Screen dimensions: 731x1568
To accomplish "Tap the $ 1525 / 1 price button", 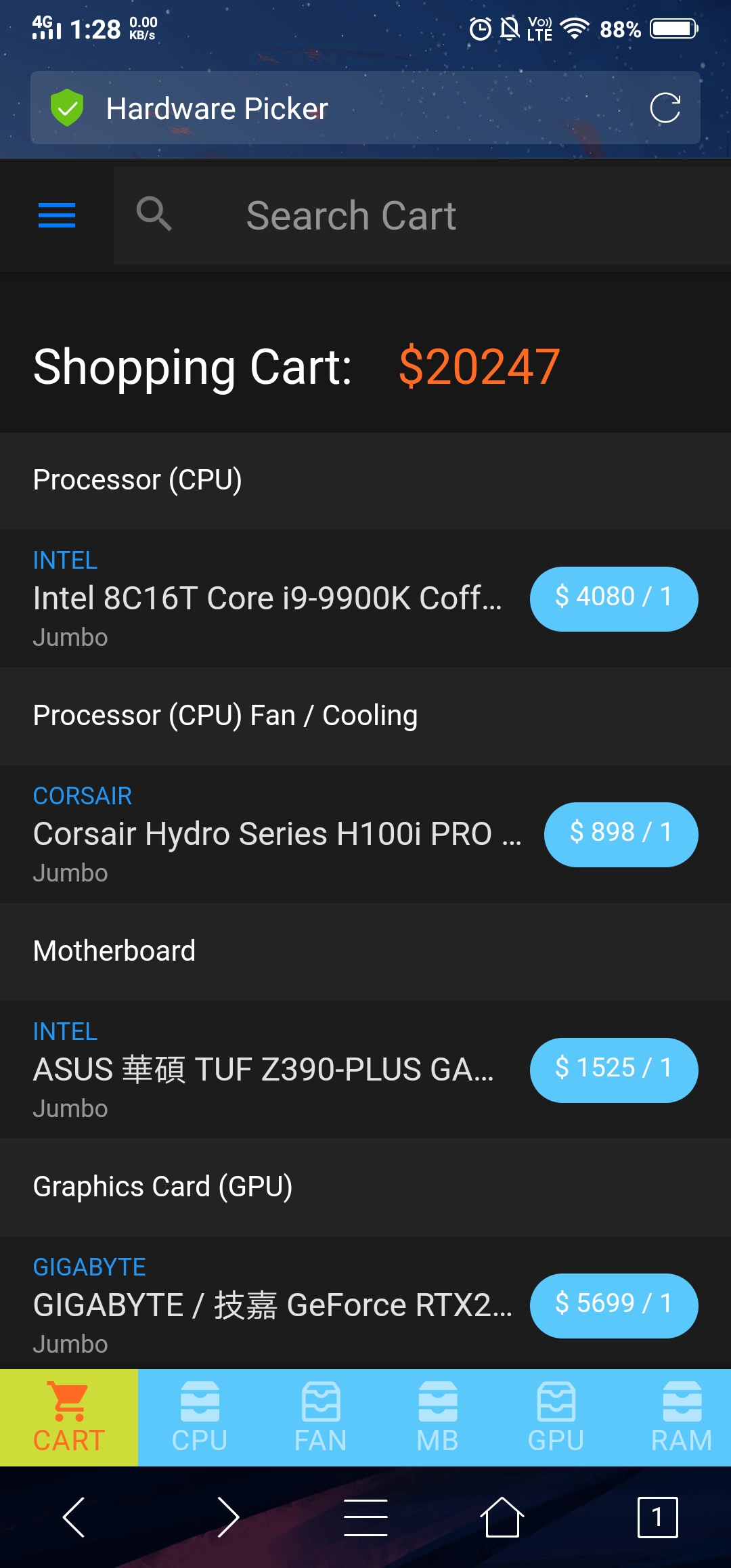I will (x=614, y=1070).
